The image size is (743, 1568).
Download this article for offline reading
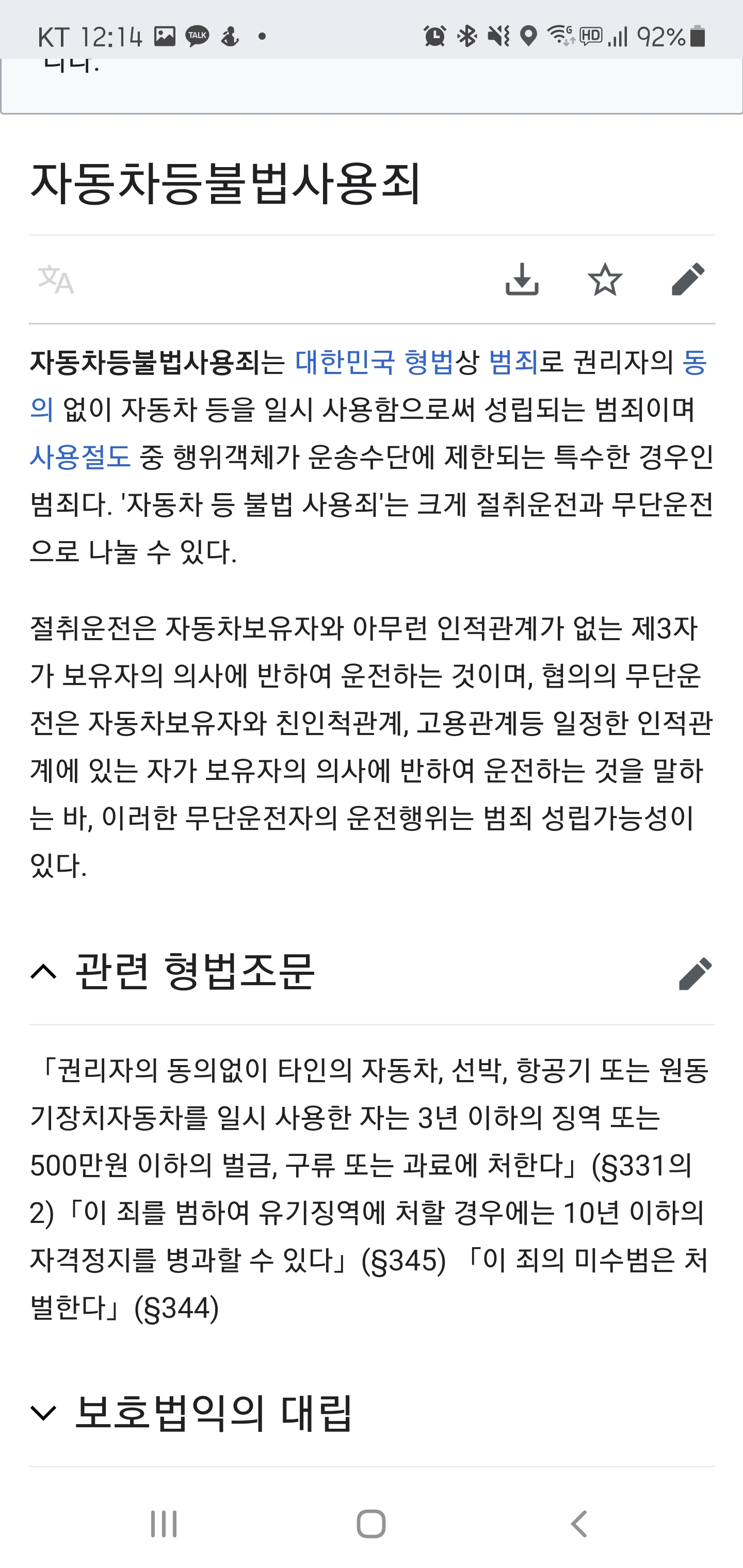522,280
